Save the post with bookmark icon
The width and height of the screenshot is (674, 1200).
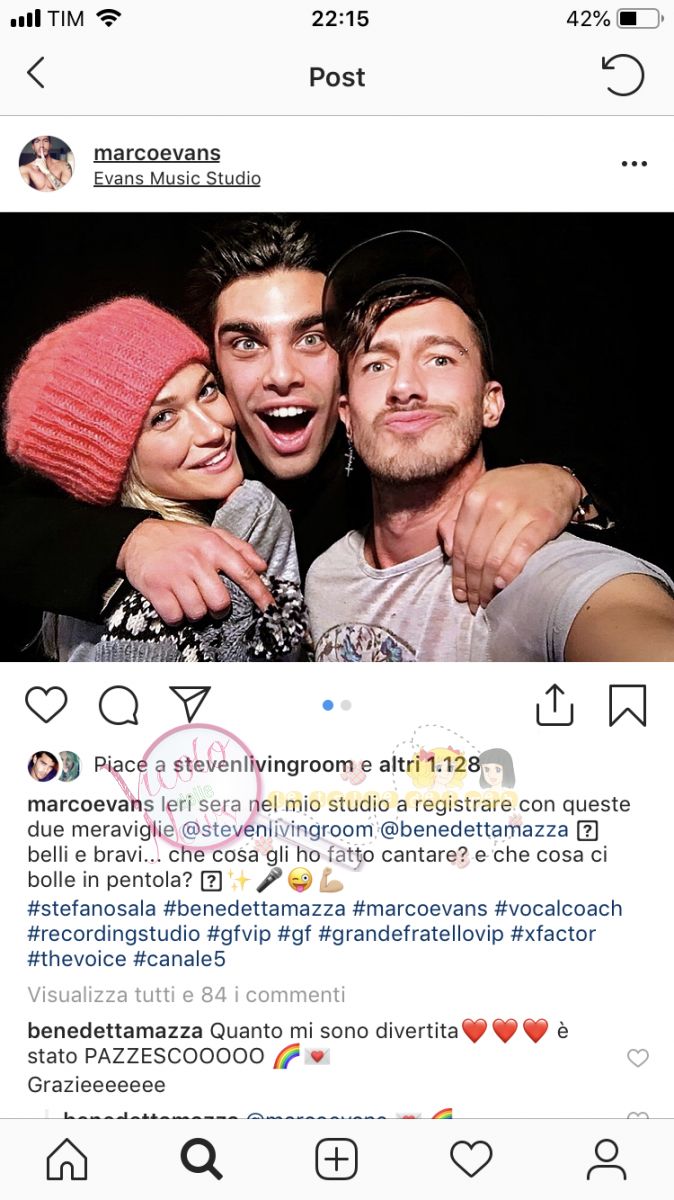click(627, 705)
